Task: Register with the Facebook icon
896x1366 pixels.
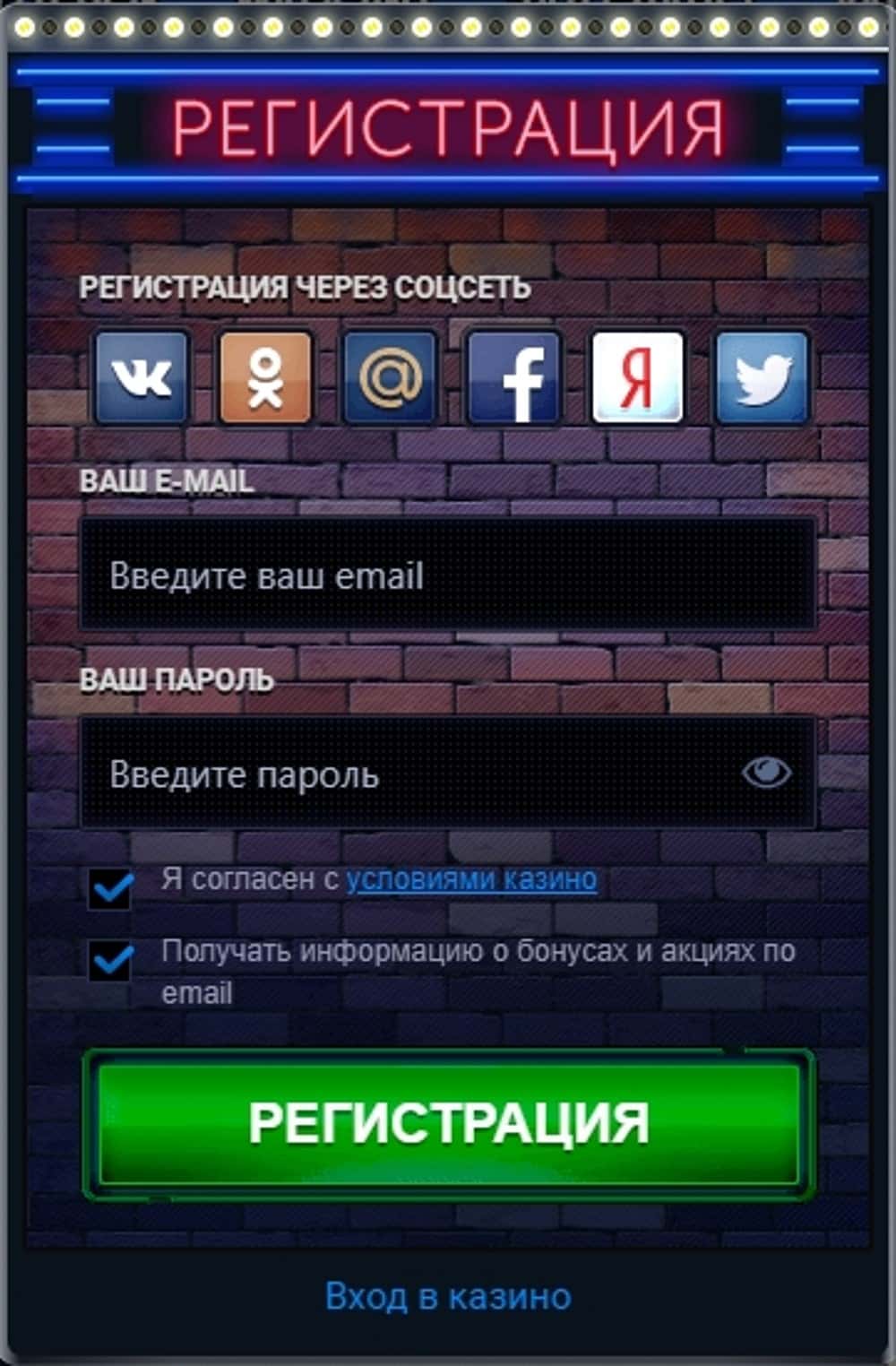Action: pos(514,377)
